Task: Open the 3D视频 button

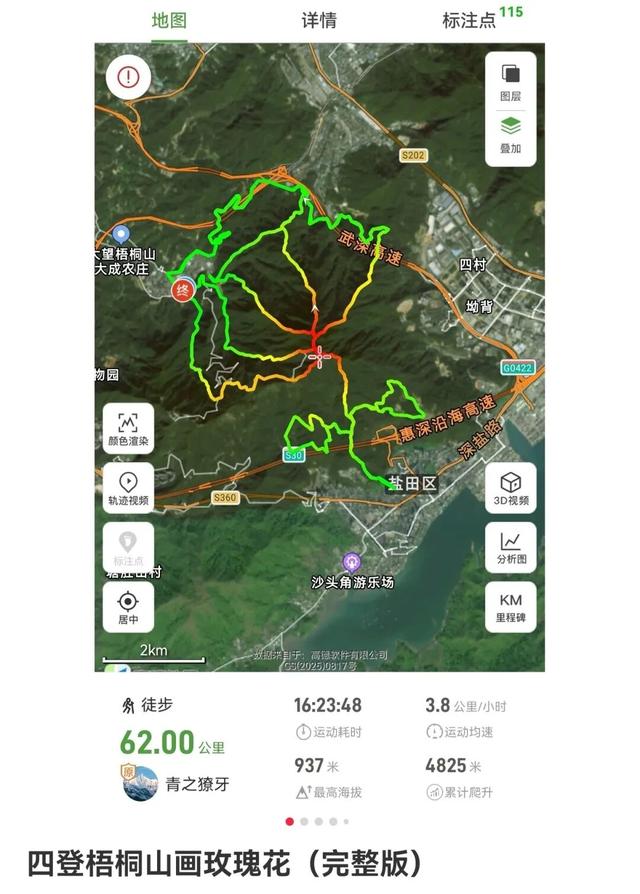Action: click(x=510, y=488)
